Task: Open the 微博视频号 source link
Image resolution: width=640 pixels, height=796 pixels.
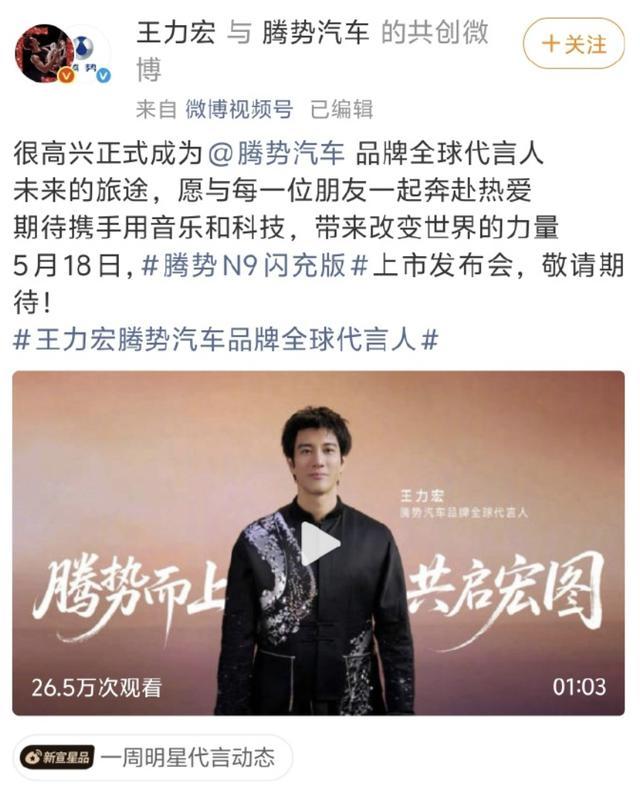Action: pos(239,109)
